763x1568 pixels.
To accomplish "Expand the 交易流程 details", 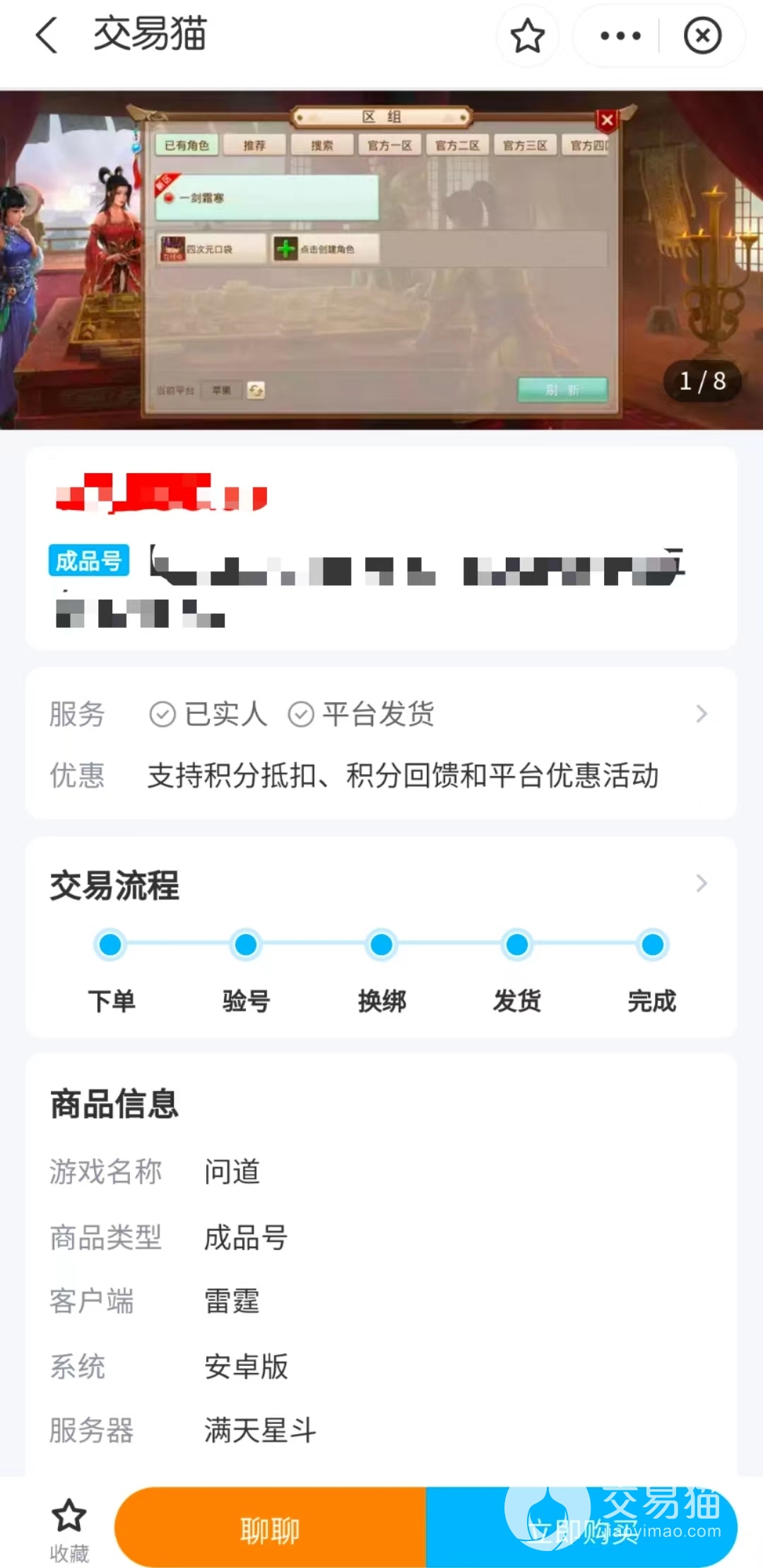I will (x=701, y=884).
